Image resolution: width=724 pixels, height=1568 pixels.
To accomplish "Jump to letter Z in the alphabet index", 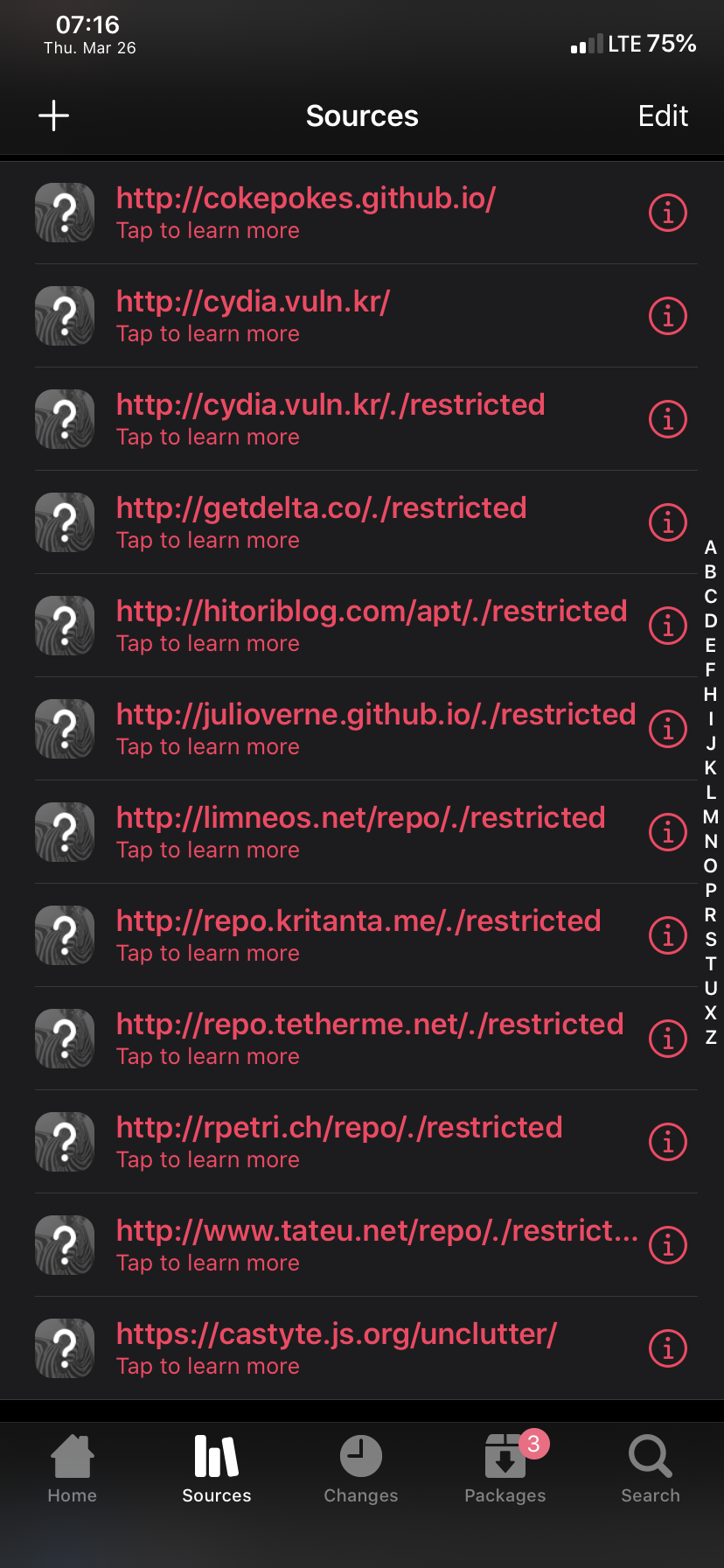I will pos(710,1038).
